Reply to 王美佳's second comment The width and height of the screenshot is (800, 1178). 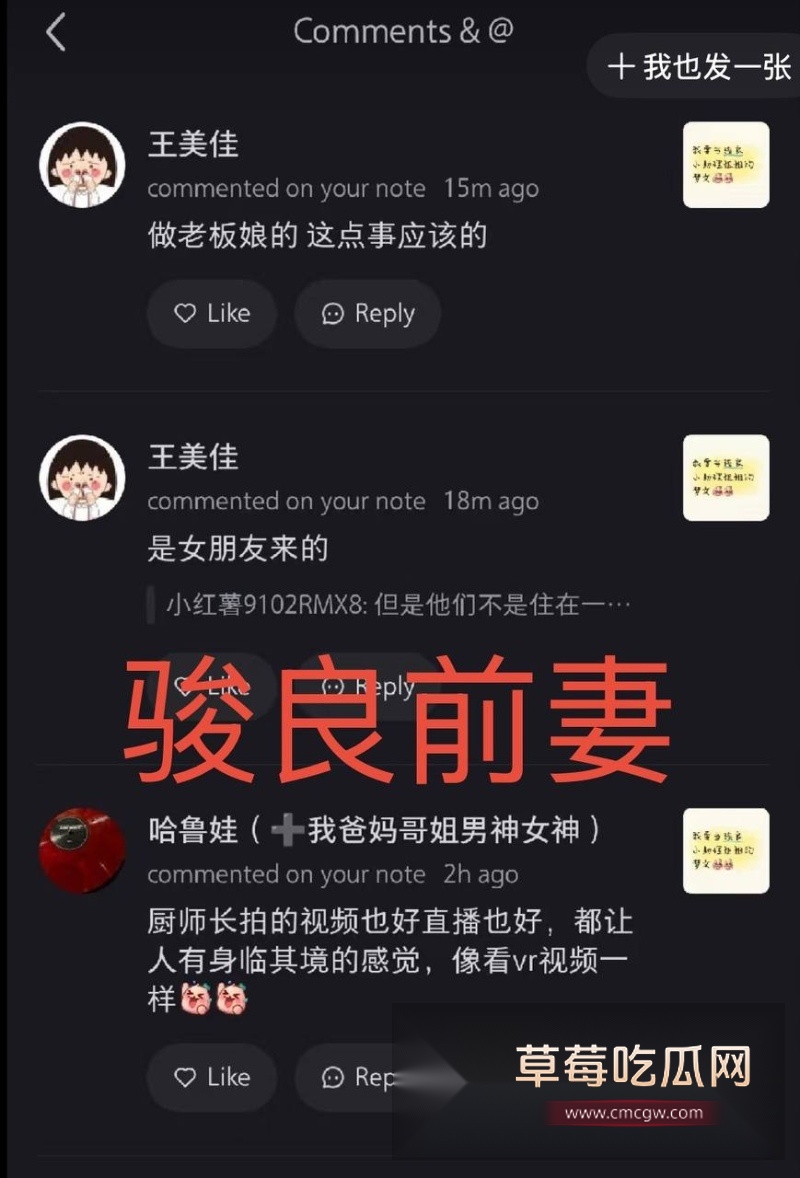tap(367, 686)
